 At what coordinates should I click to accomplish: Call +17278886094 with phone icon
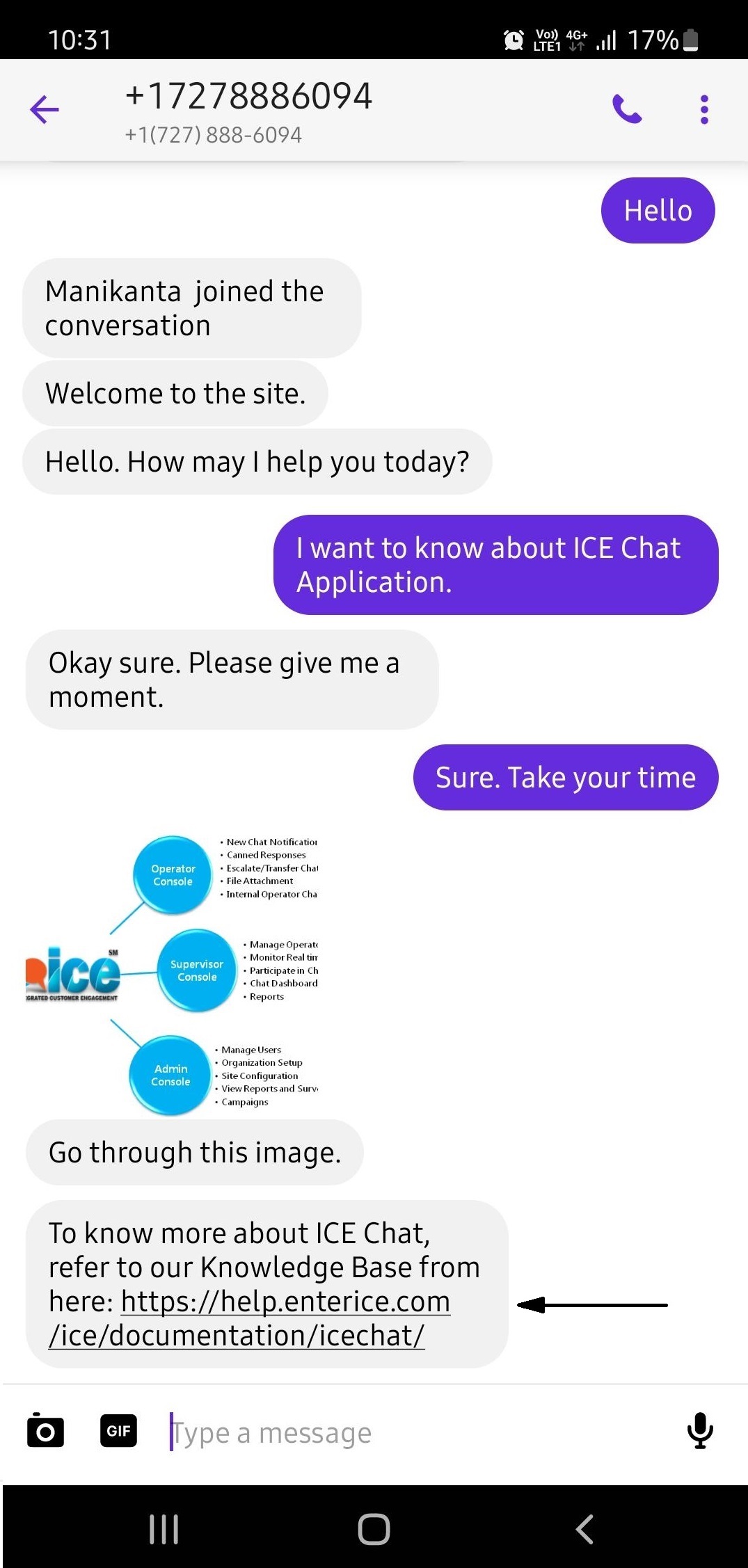pos(626,109)
